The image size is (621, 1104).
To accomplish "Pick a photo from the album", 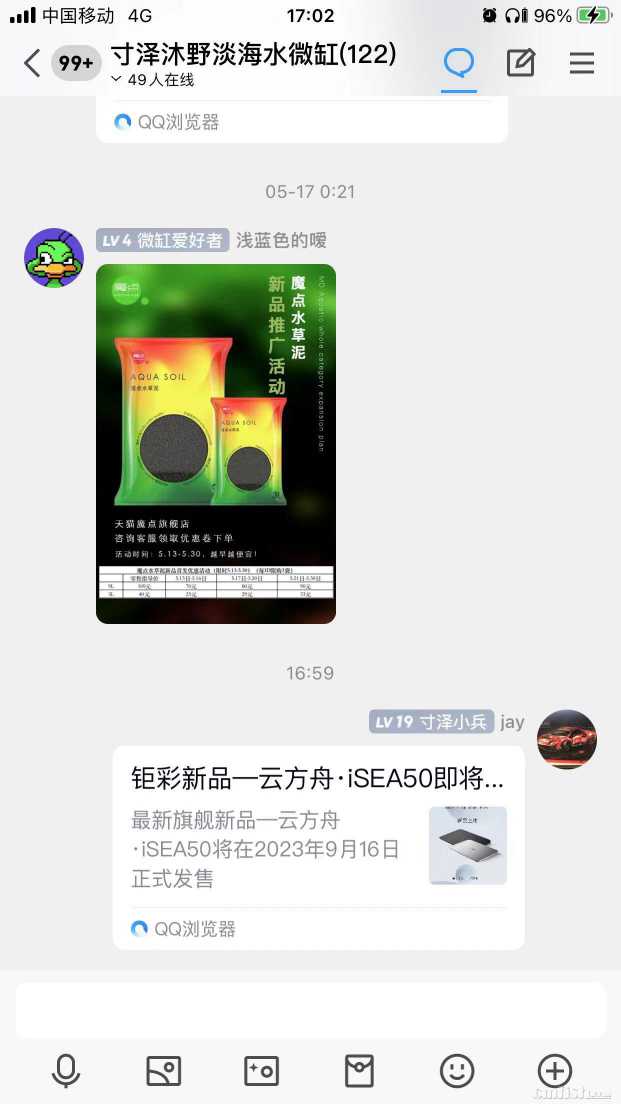I will 164,1071.
